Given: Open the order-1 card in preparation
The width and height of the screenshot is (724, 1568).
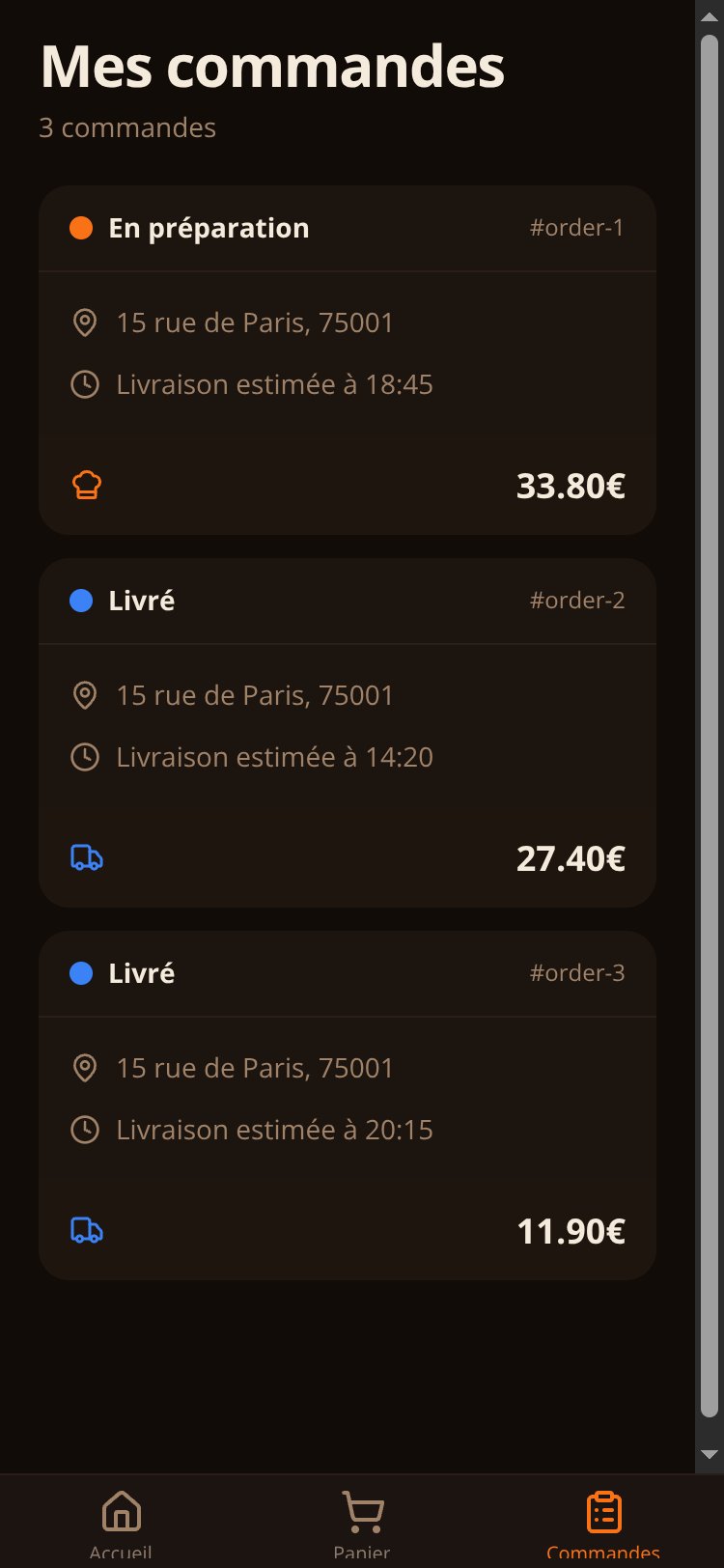Looking at the screenshot, I should 348,360.
